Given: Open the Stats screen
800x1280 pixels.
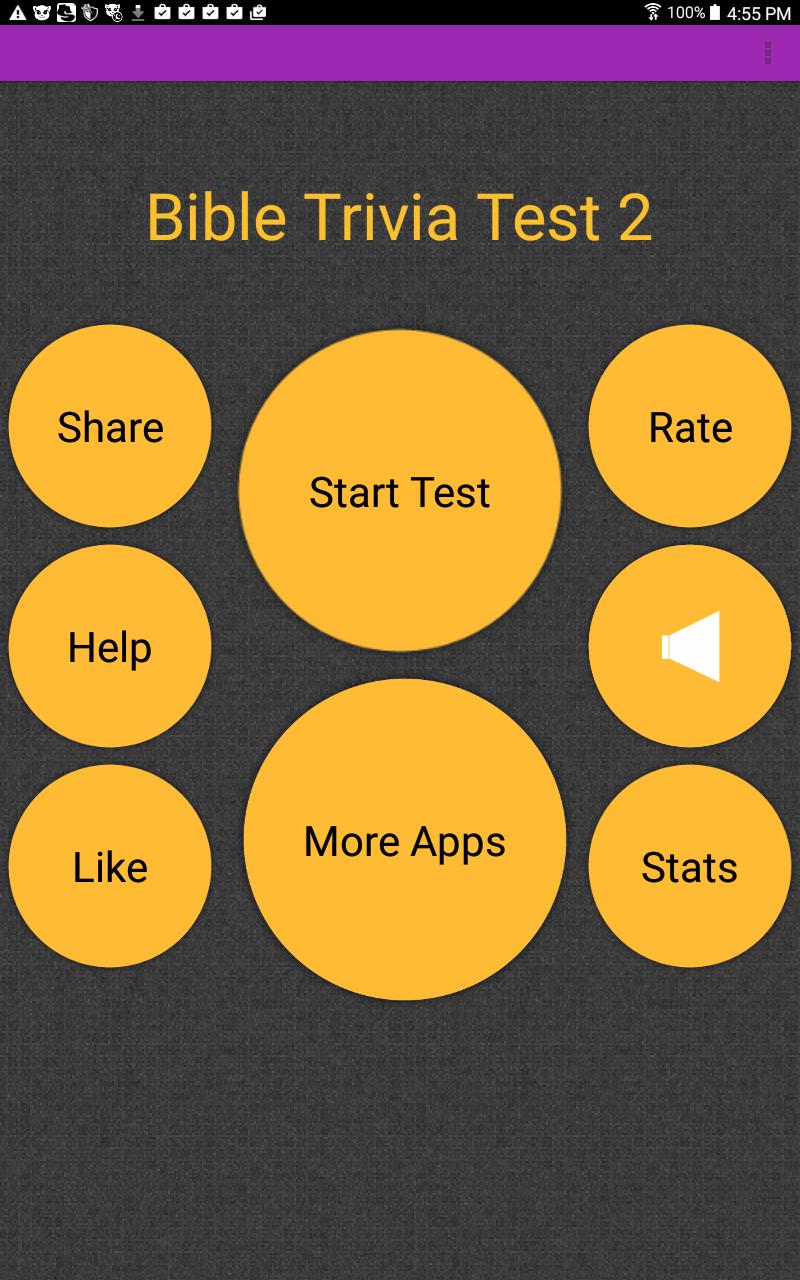Looking at the screenshot, I should [690, 866].
